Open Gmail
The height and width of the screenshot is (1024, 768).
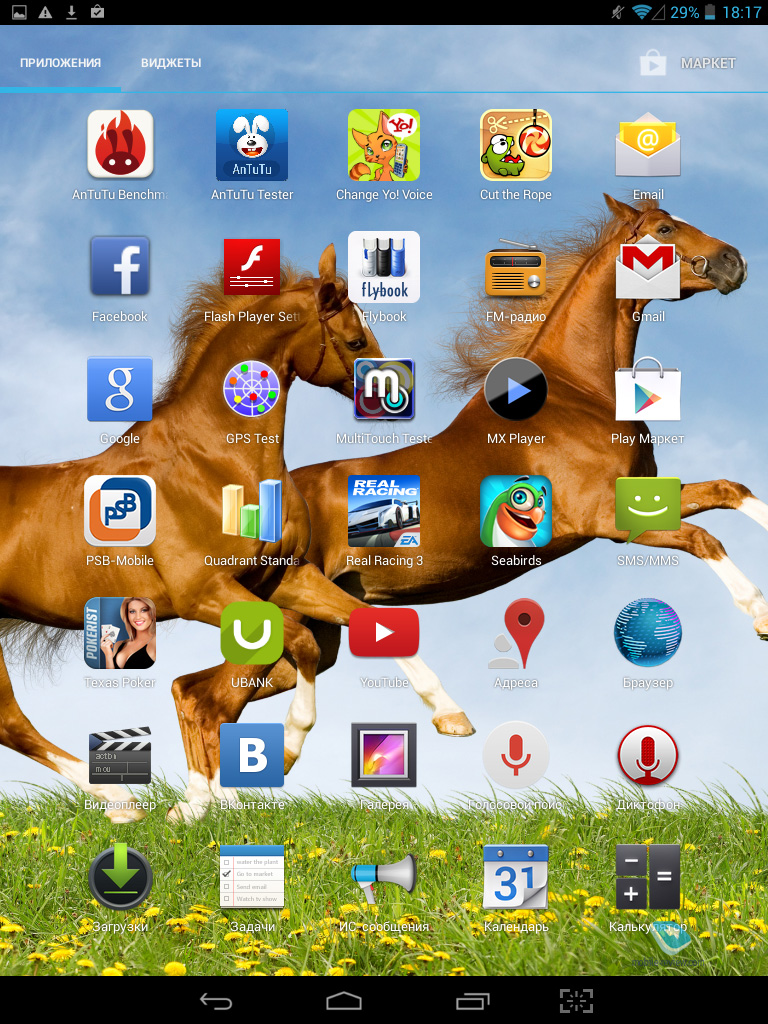click(648, 267)
